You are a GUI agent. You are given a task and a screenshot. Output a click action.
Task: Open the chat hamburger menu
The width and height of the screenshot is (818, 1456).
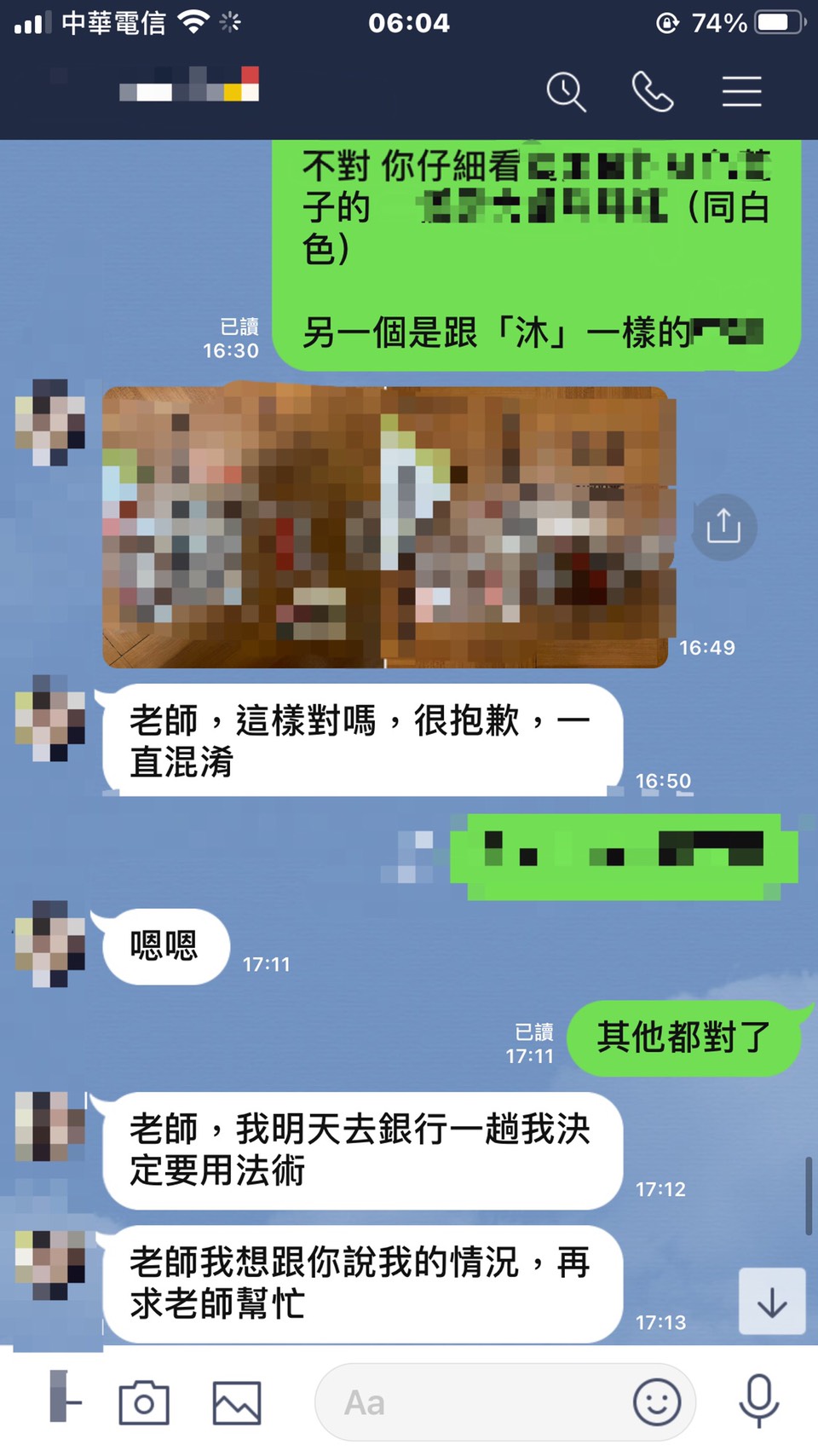[741, 91]
